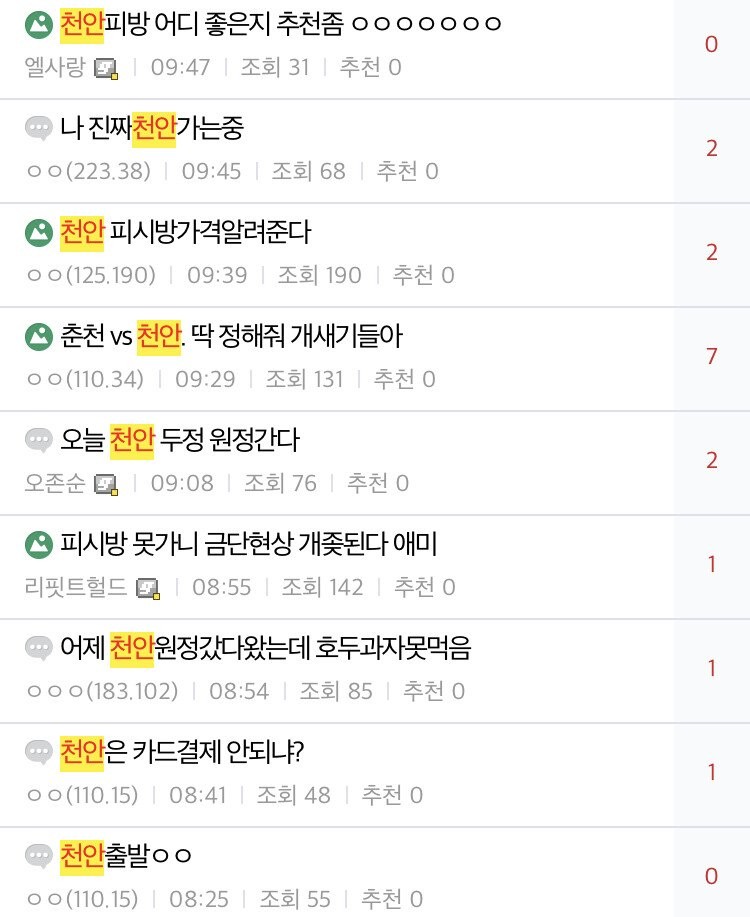Click the image-post icon on "춘천 vs 천안" post
750x917 pixels.
click(x=38, y=336)
